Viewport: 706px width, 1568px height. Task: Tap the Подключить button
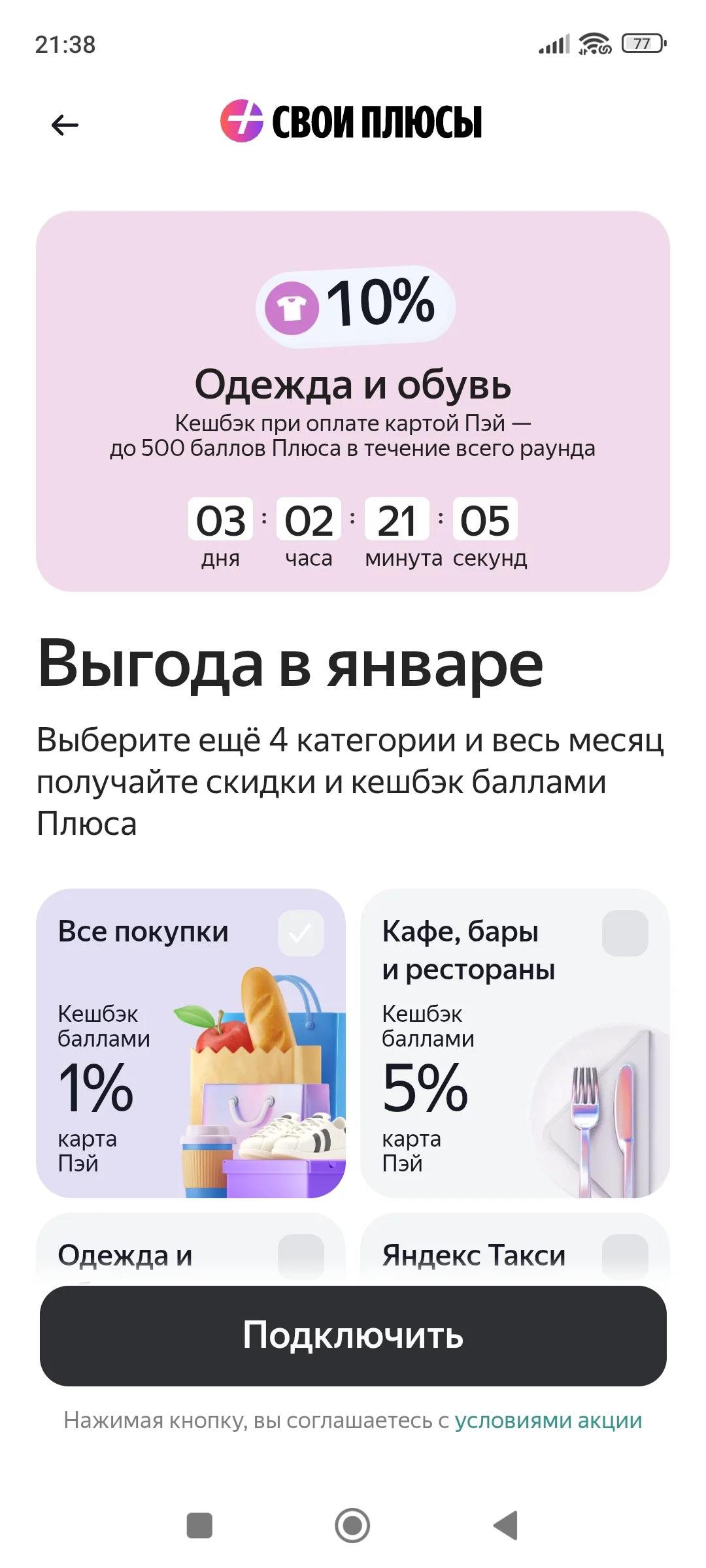pos(353,1335)
